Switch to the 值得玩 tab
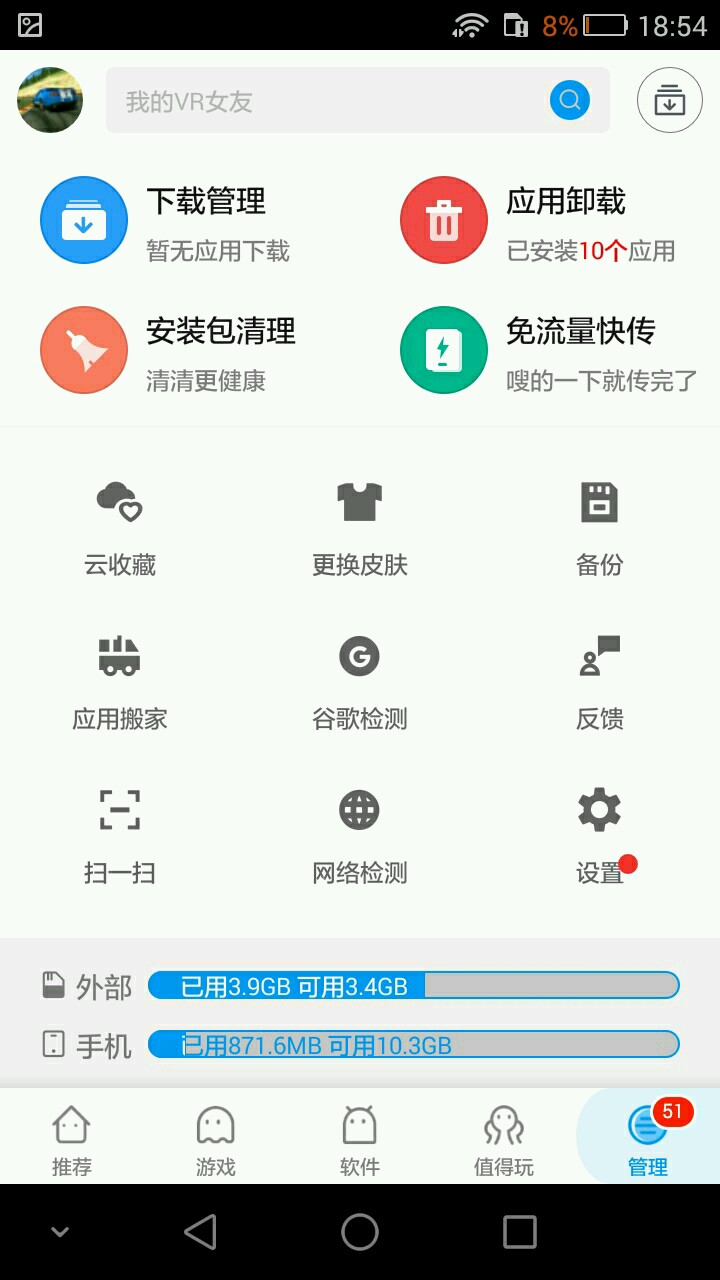The image size is (720, 1280). 504,1138
